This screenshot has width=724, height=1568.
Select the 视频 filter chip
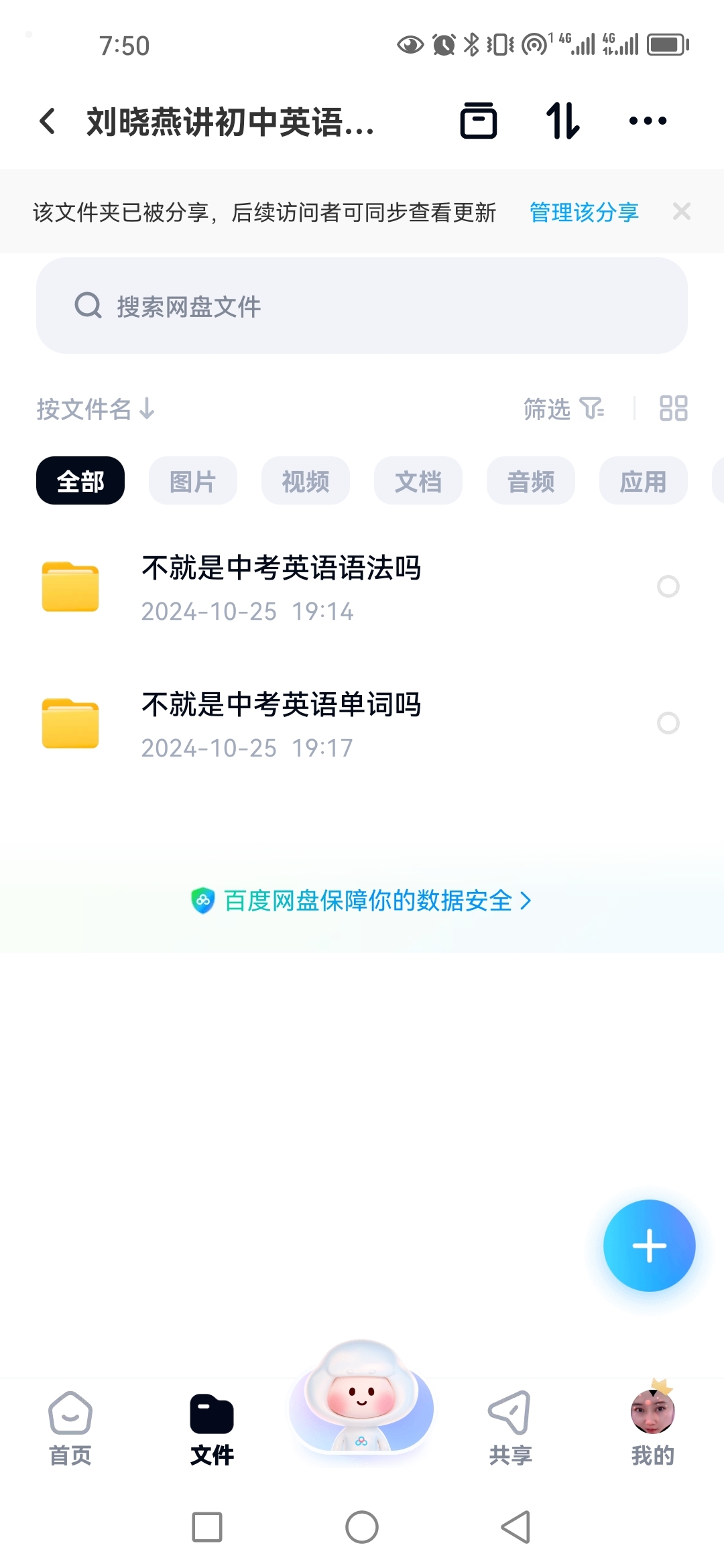pyautogui.click(x=306, y=481)
